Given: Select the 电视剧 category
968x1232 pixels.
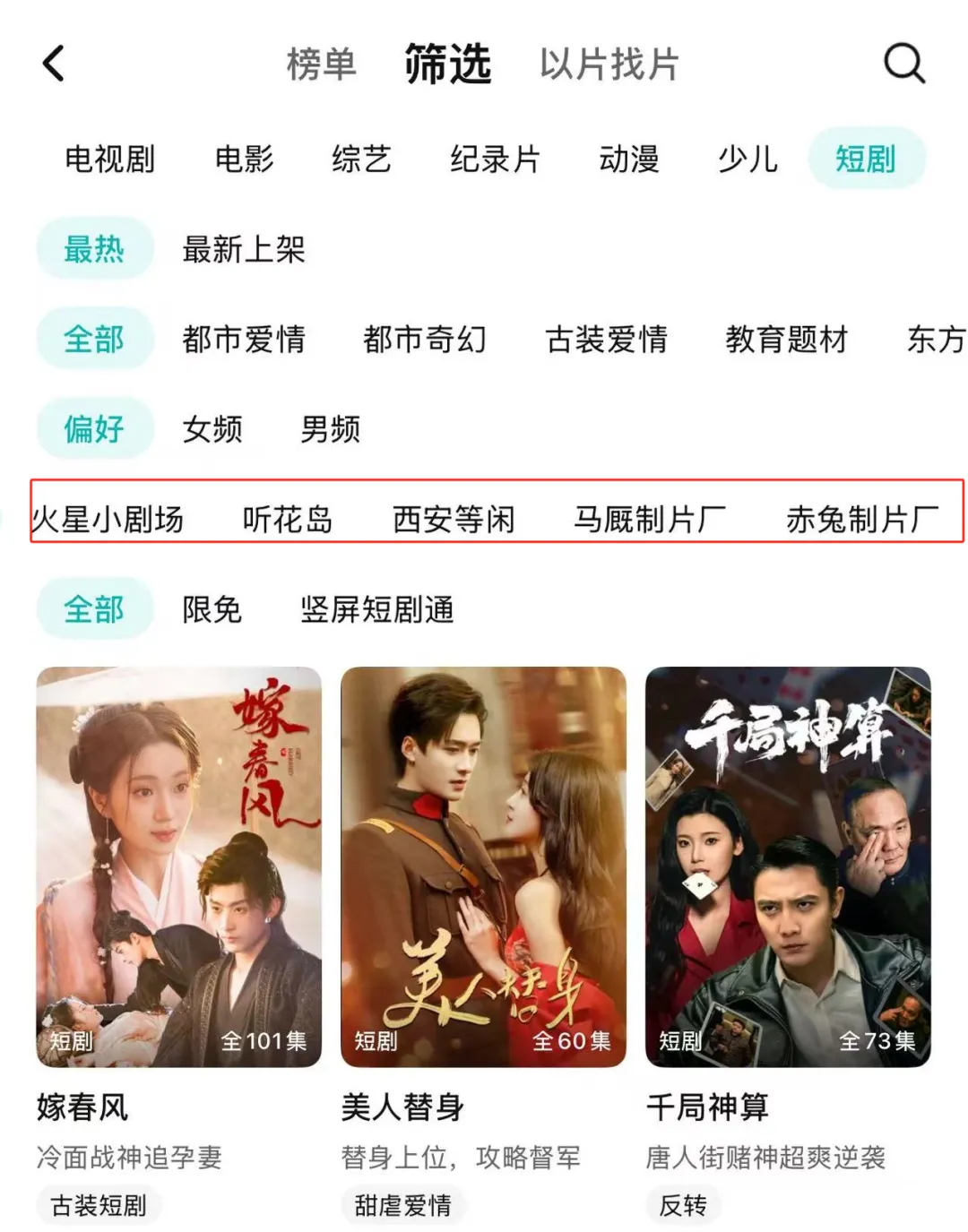Looking at the screenshot, I should click(x=109, y=159).
